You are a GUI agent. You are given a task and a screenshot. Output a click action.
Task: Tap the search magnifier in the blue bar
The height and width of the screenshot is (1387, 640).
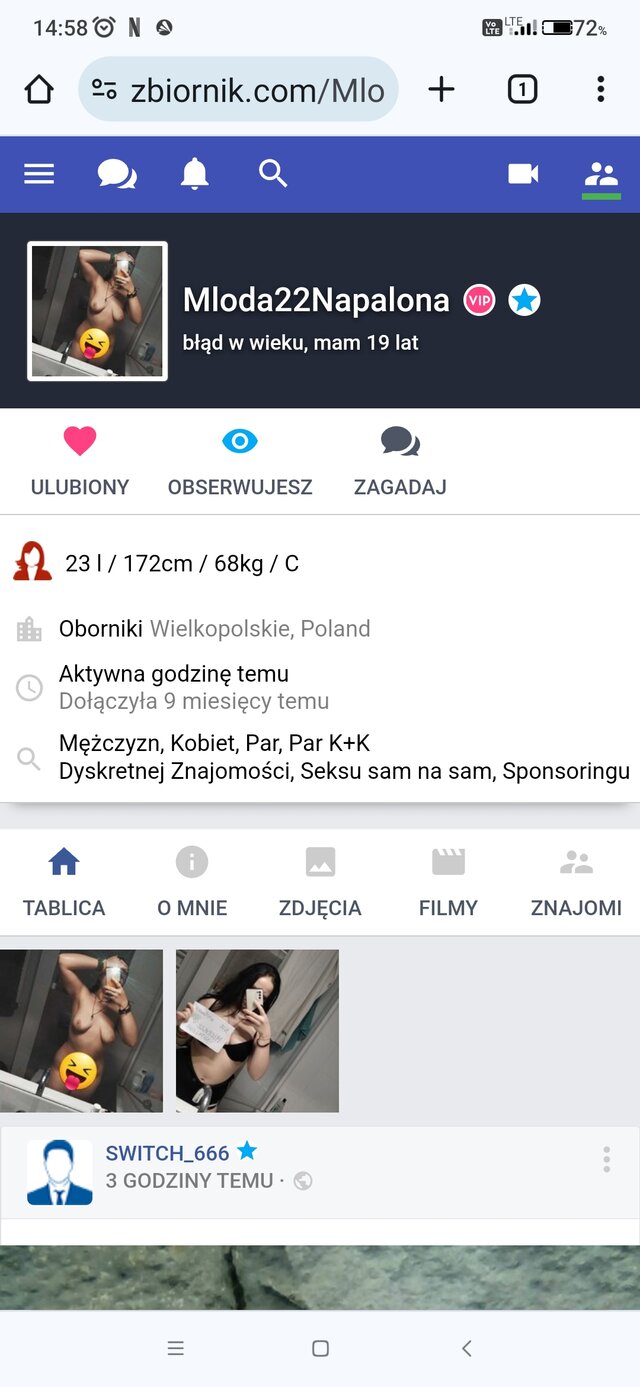tap(272, 174)
